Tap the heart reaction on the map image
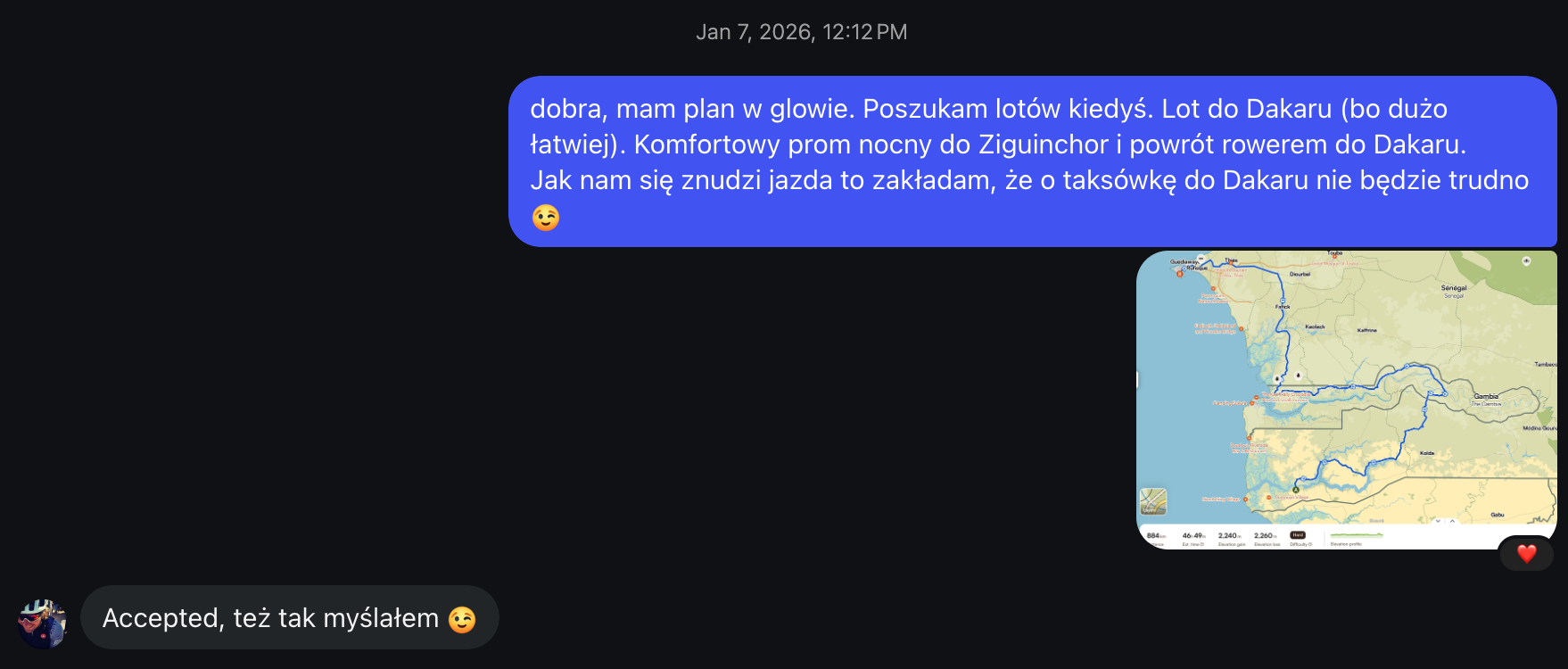 [x=1526, y=554]
